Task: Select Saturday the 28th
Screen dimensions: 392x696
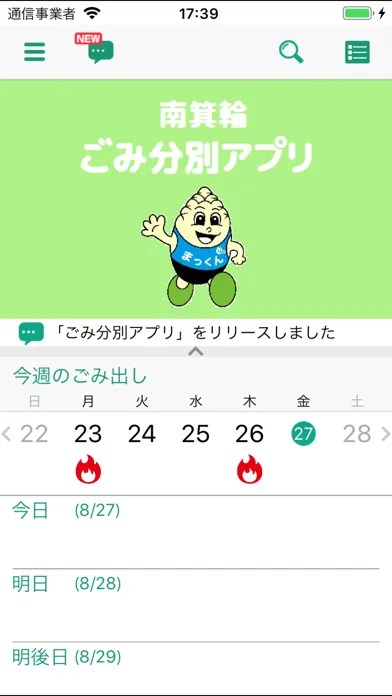Action: 357,434
